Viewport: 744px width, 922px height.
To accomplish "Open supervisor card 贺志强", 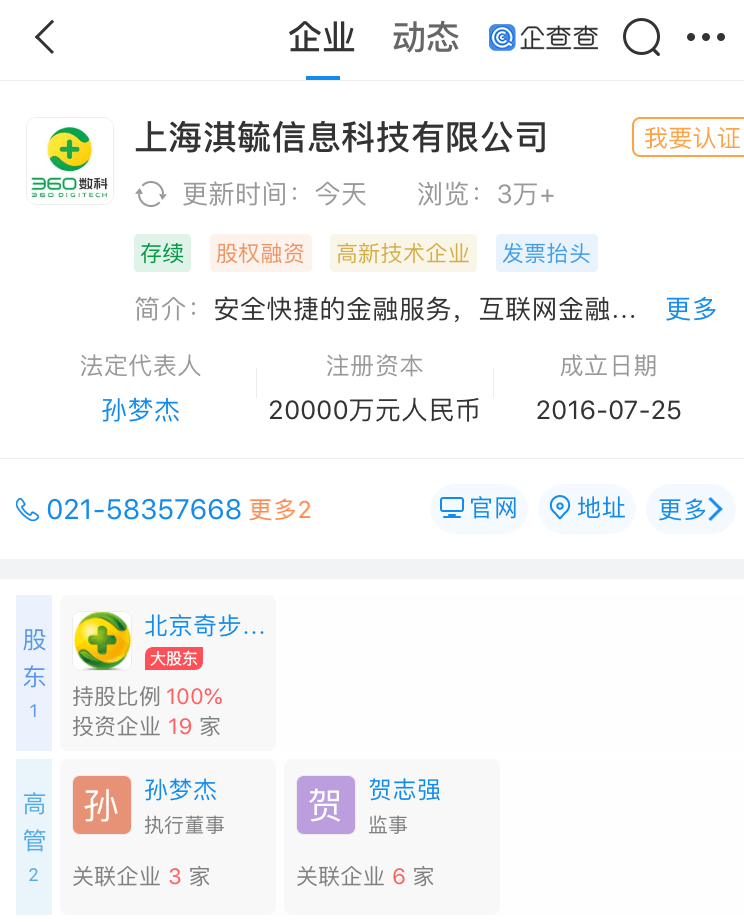I will pos(392,837).
